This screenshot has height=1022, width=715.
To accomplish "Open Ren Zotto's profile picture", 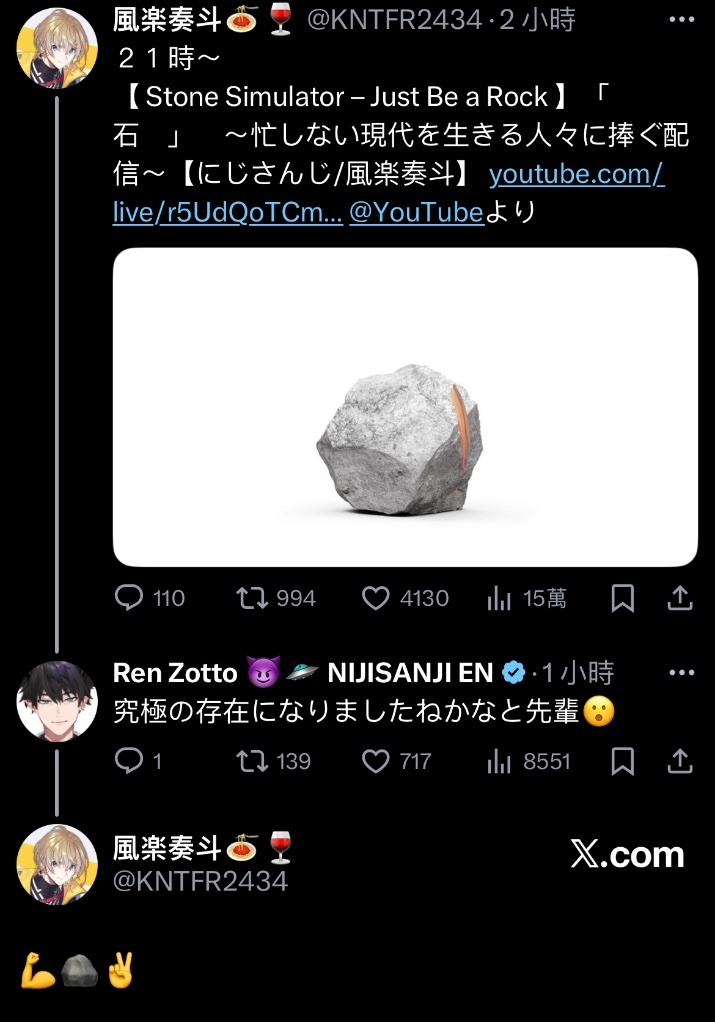I will click(x=57, y=700).
